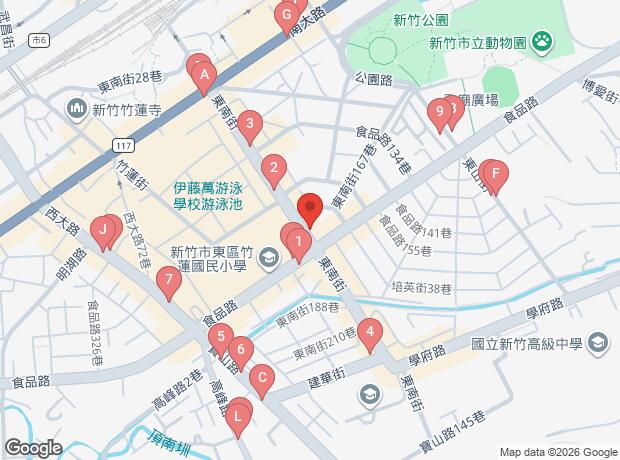Select map pin labeled C
This screenshot has width=620, height=460.
coord(261,379)
